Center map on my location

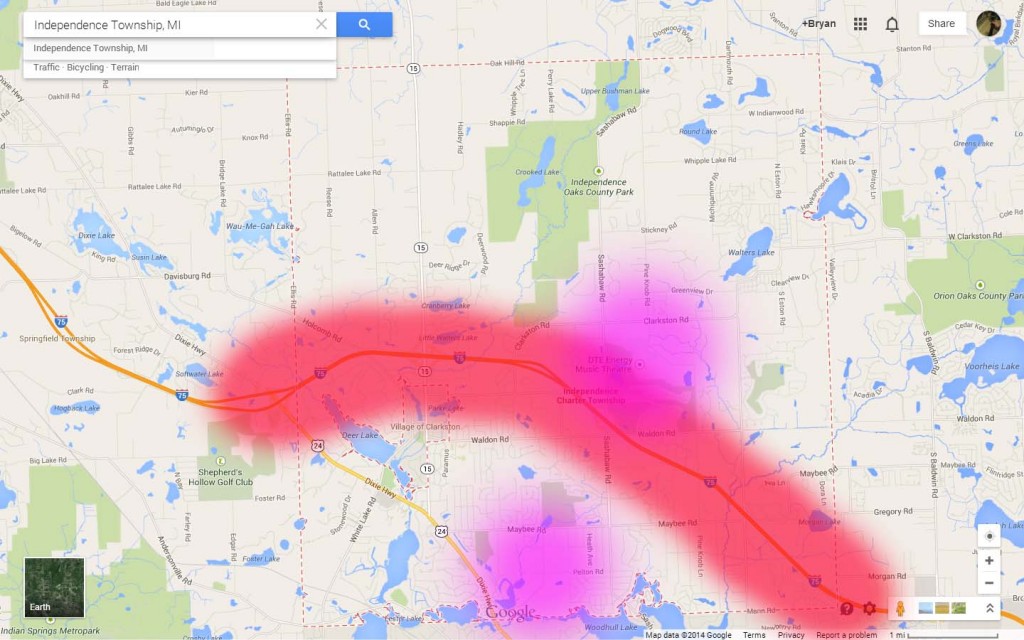989,535
